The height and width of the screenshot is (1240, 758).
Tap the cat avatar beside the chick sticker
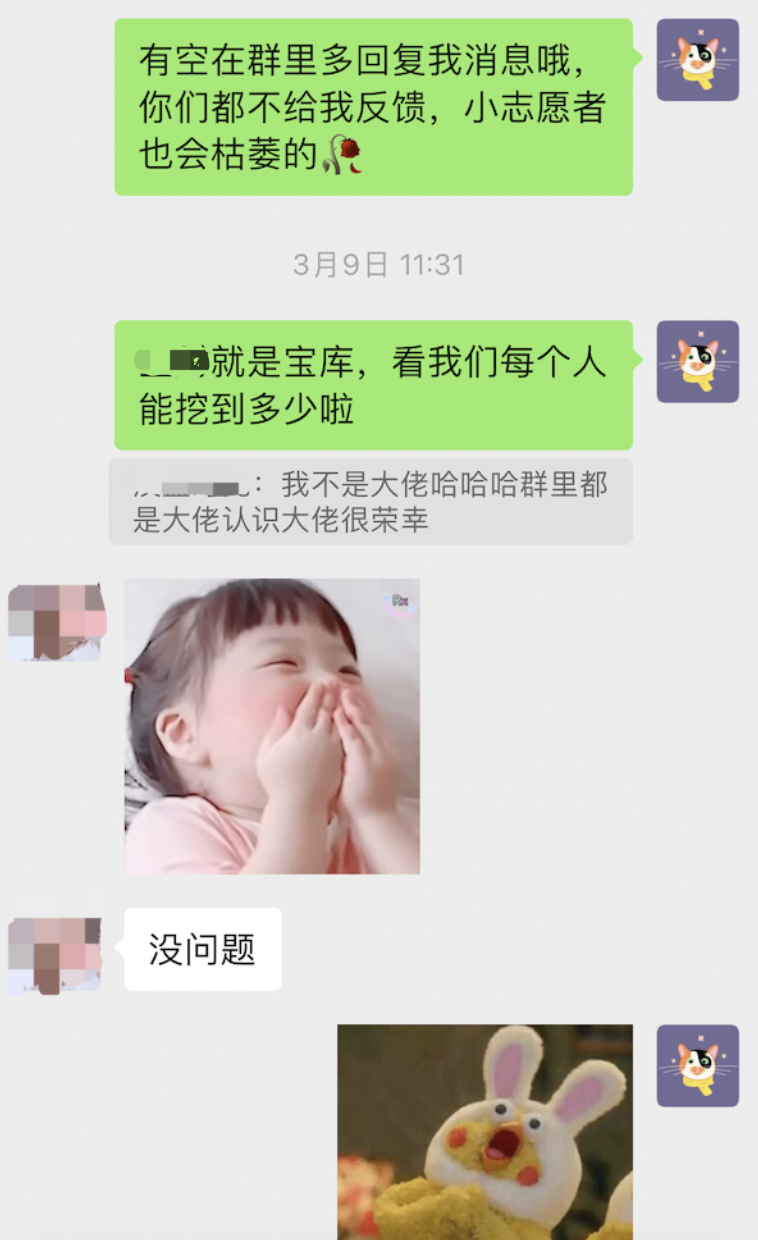click(697, 1066)
